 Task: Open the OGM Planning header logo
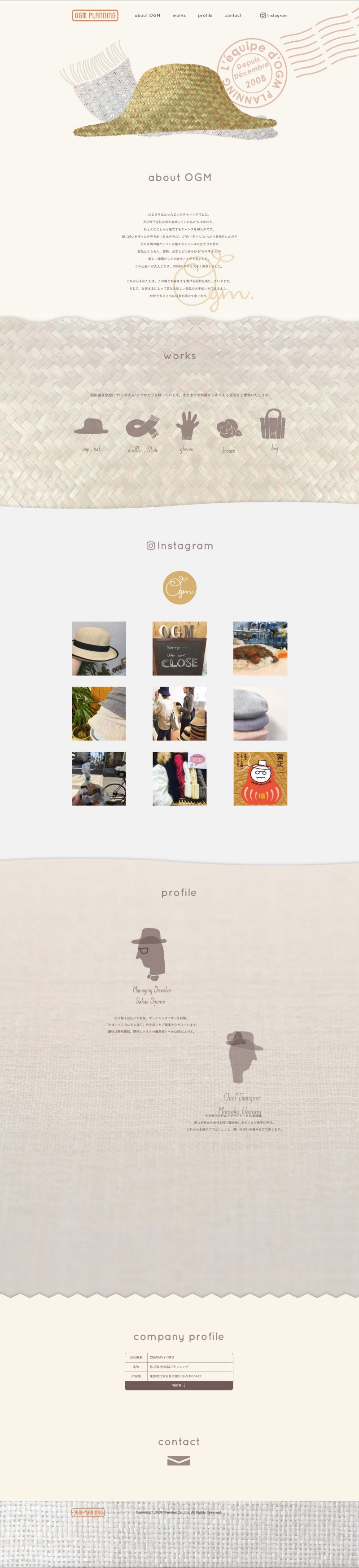[x=95, y=16]
